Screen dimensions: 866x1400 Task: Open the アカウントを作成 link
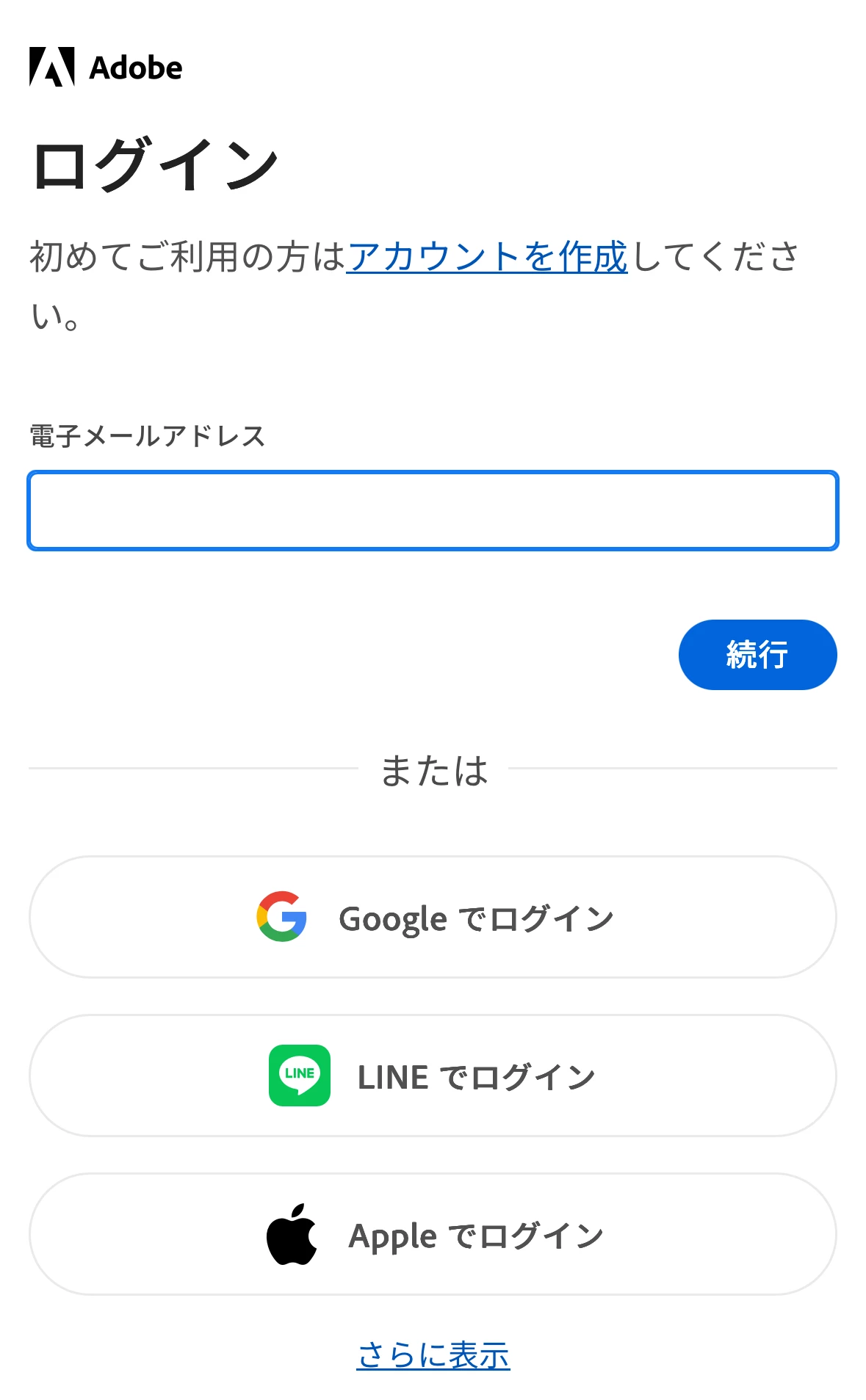[x=487, y=257]
